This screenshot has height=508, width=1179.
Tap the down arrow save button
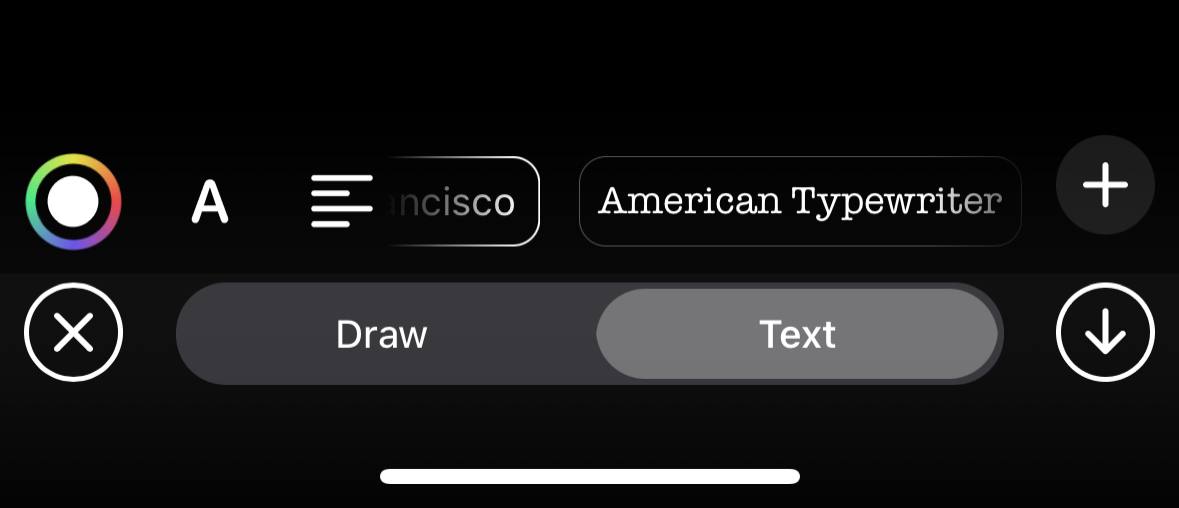(1105, 332)
